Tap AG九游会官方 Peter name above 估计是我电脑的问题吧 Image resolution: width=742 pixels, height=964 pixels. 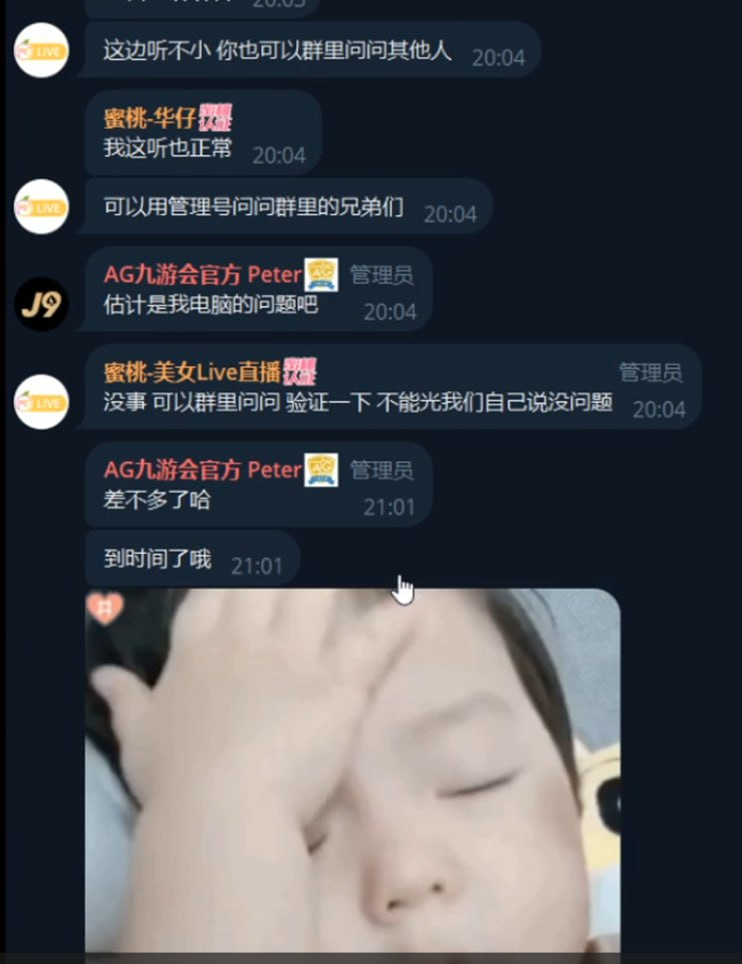point(202,274)
